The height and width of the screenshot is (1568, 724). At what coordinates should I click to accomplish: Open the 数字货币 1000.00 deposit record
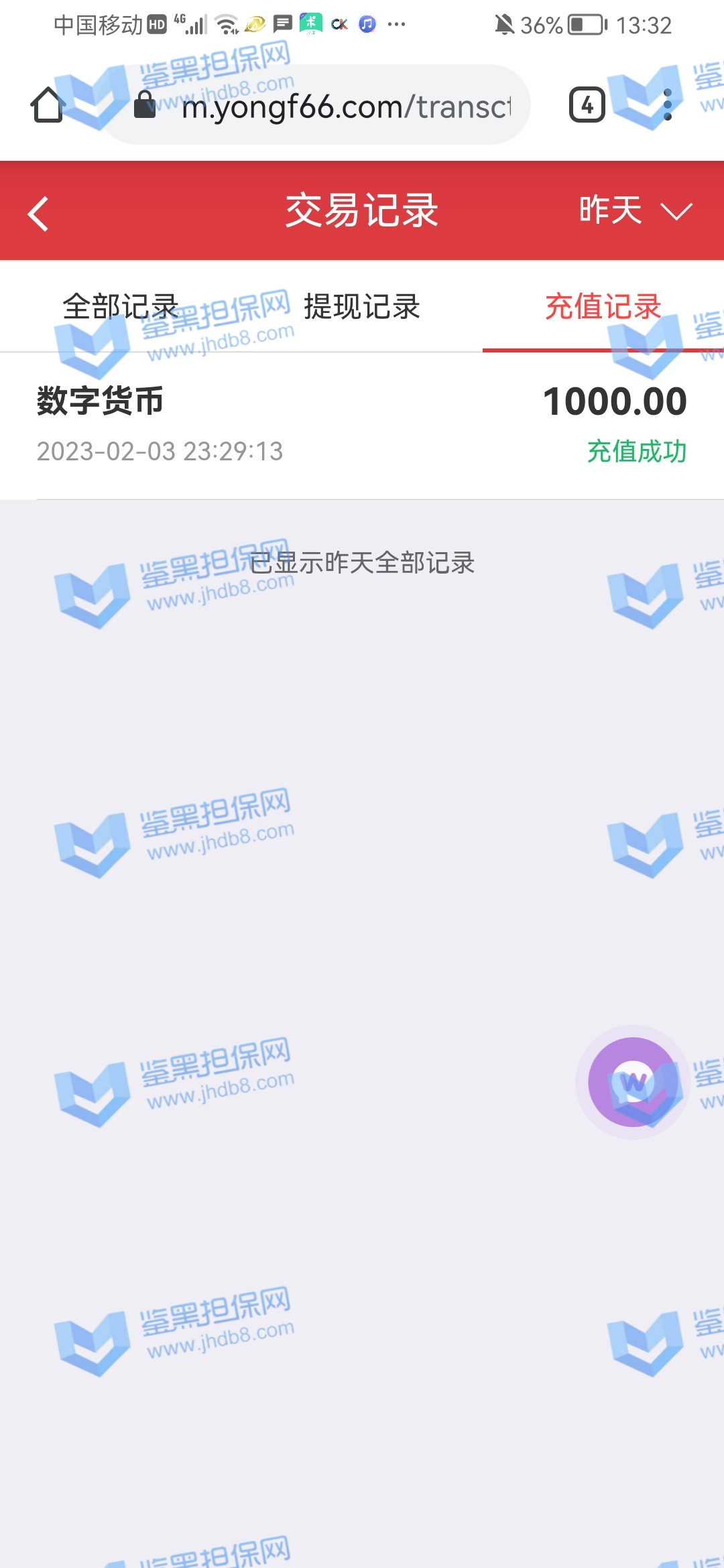(x=362, y=425)
